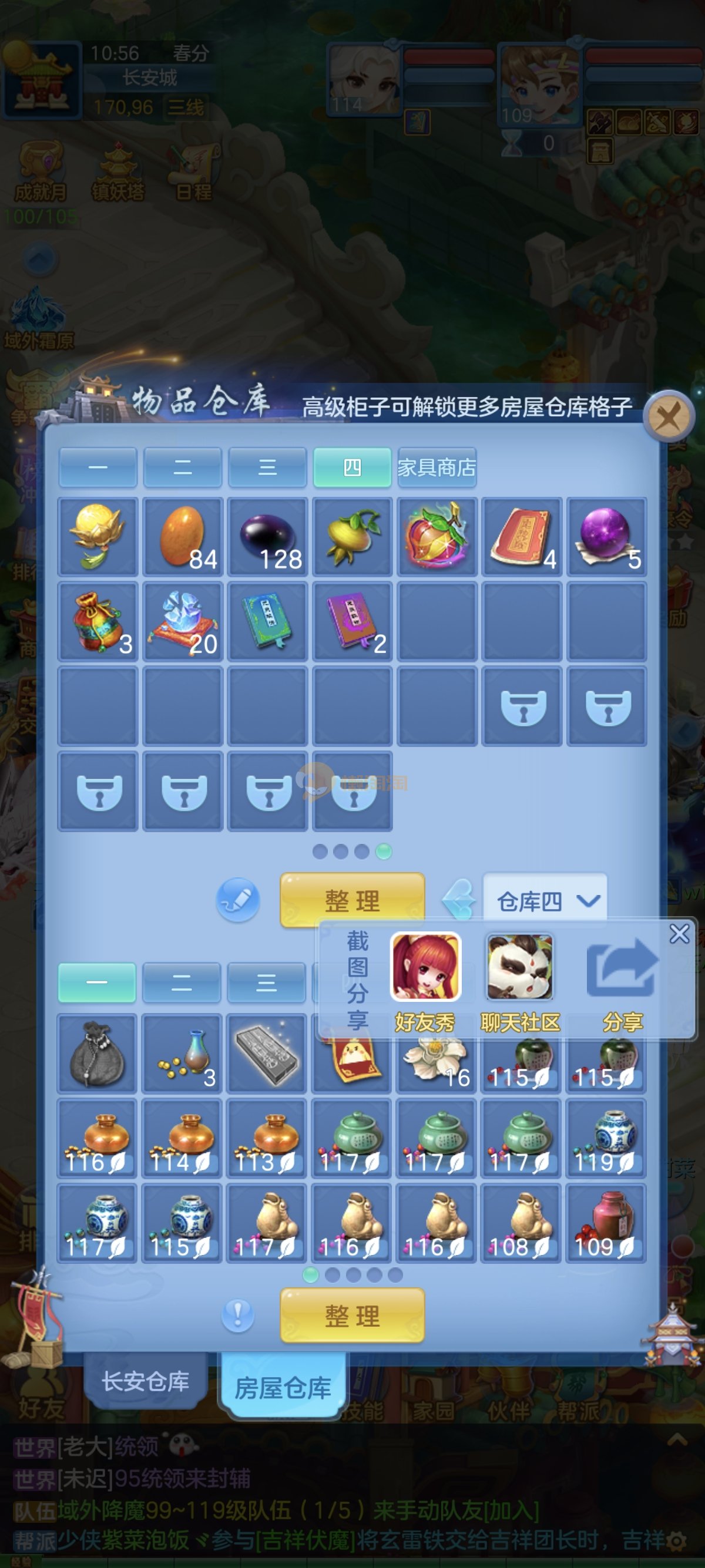Select the 房屋仓库 tab

pos(283,1388)
